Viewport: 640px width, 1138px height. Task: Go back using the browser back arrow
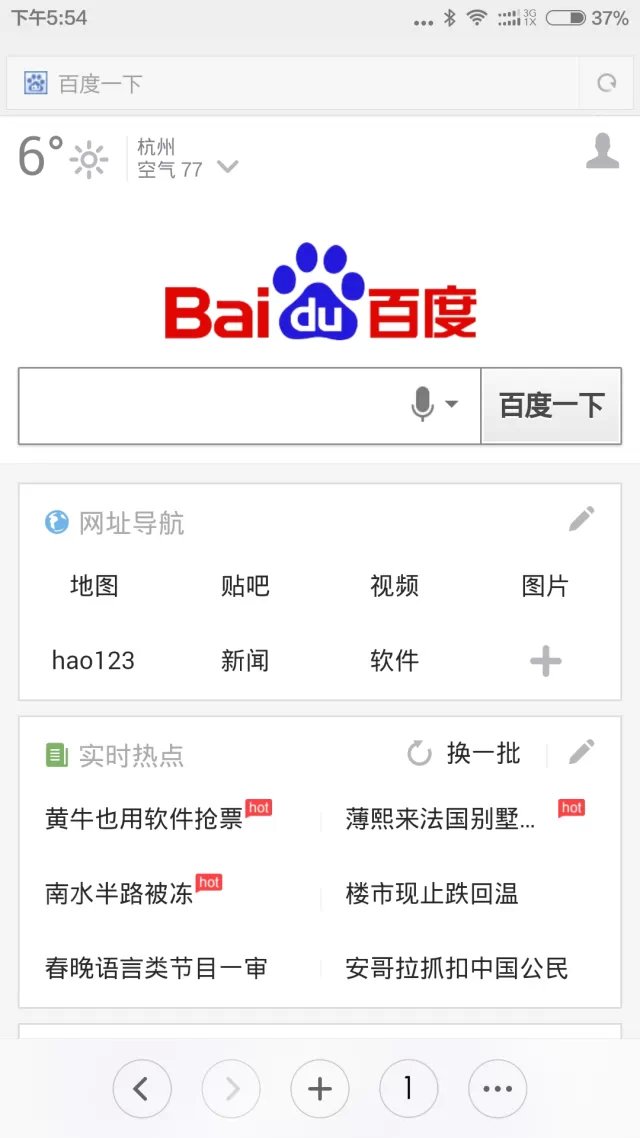[x=141, y=1089]
